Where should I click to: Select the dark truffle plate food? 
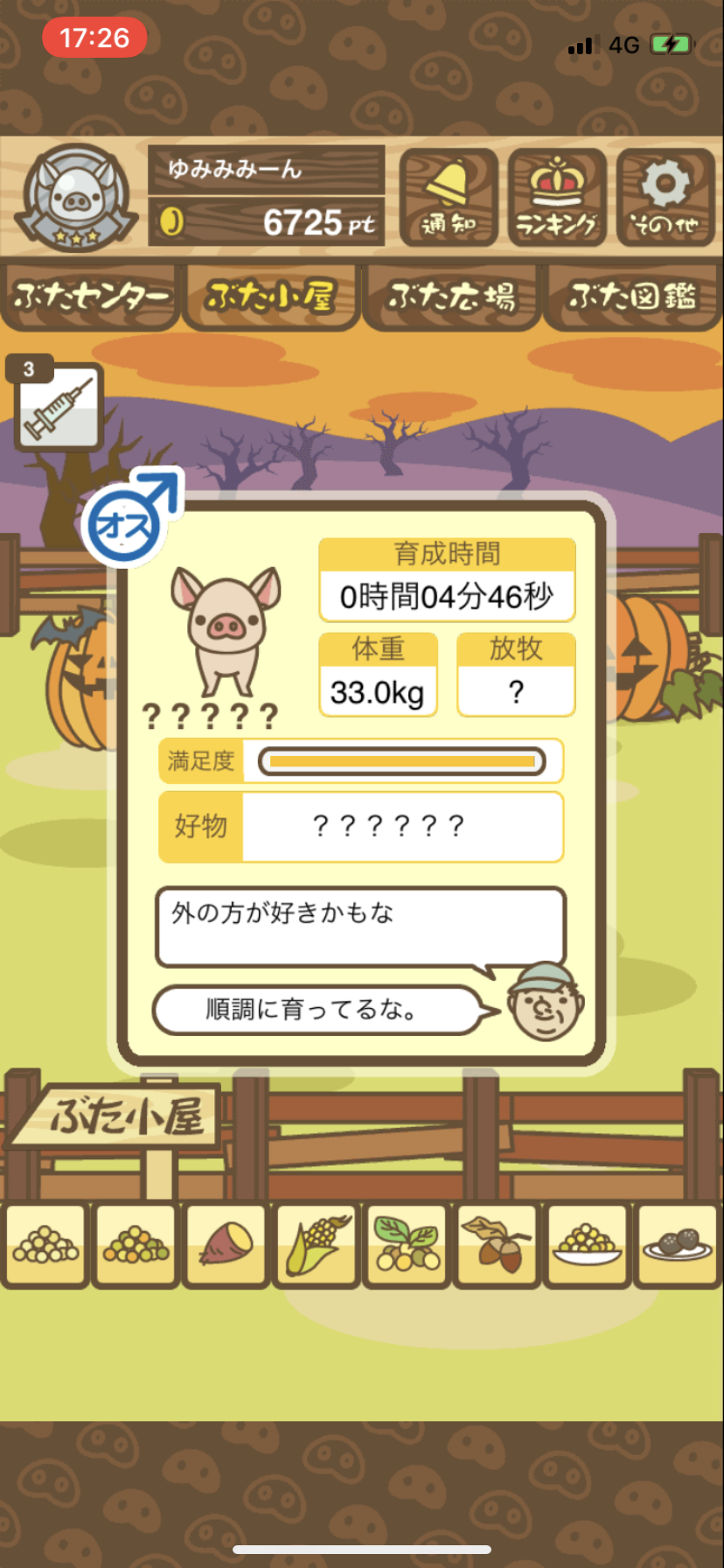pos(678,1244)
